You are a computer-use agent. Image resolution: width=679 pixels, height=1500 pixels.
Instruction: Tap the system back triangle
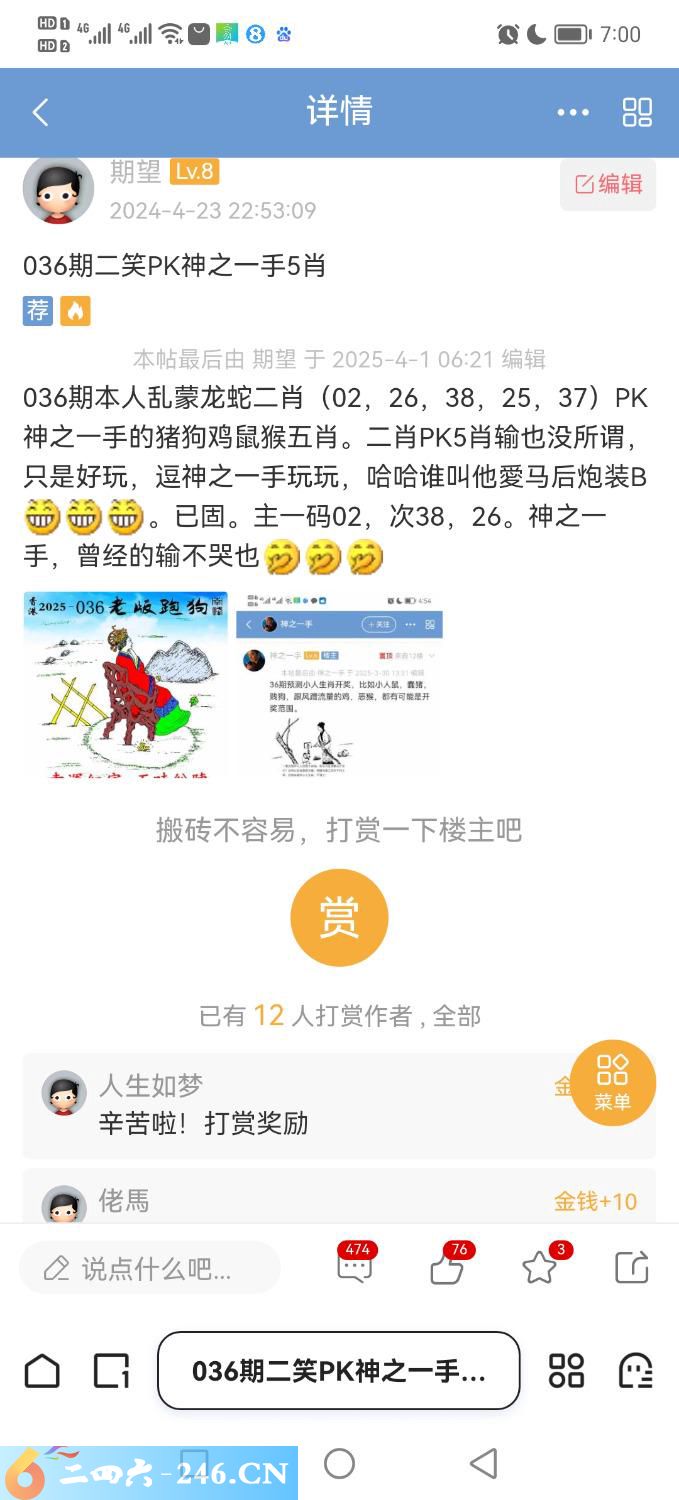(484, 1464)
